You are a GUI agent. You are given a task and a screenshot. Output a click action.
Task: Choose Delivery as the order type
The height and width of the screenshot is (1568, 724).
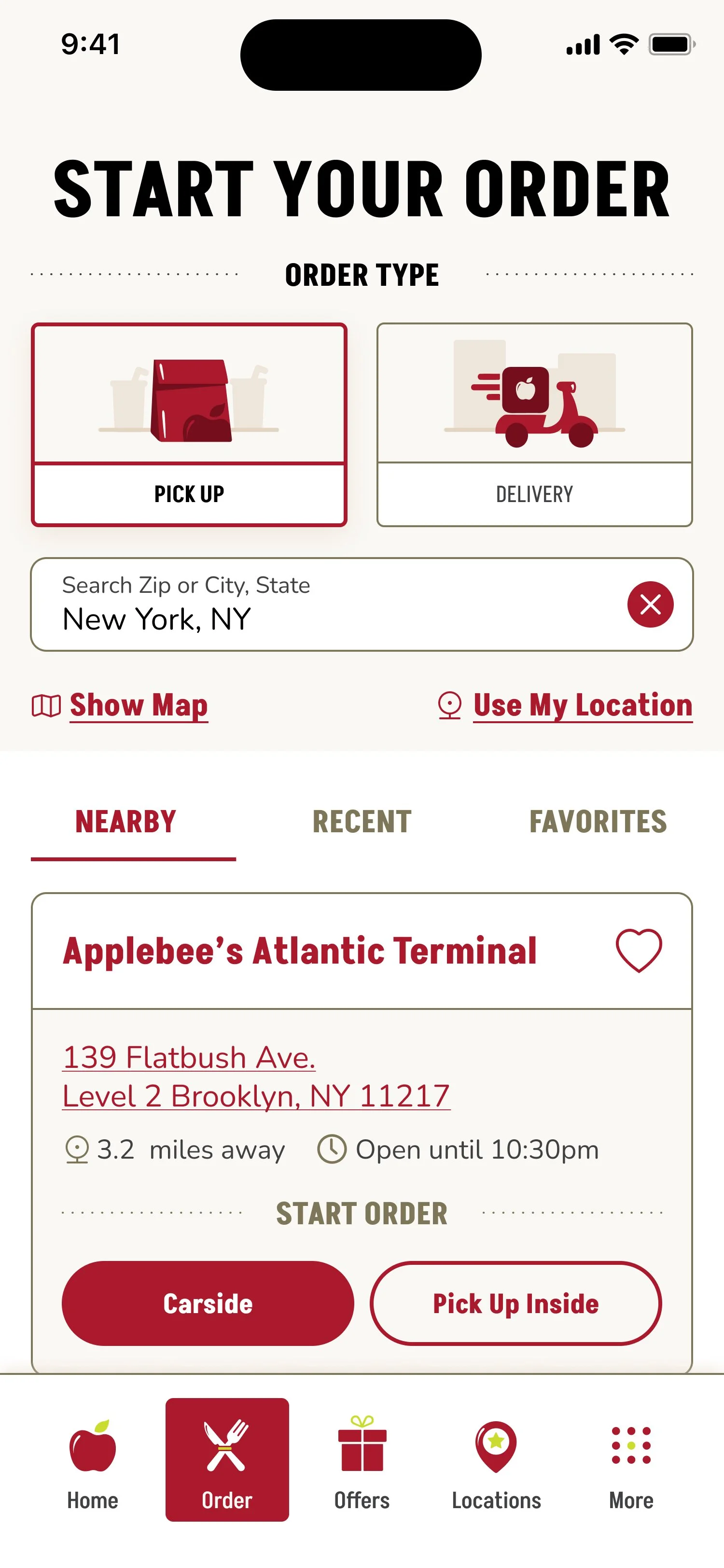point(534,424)
